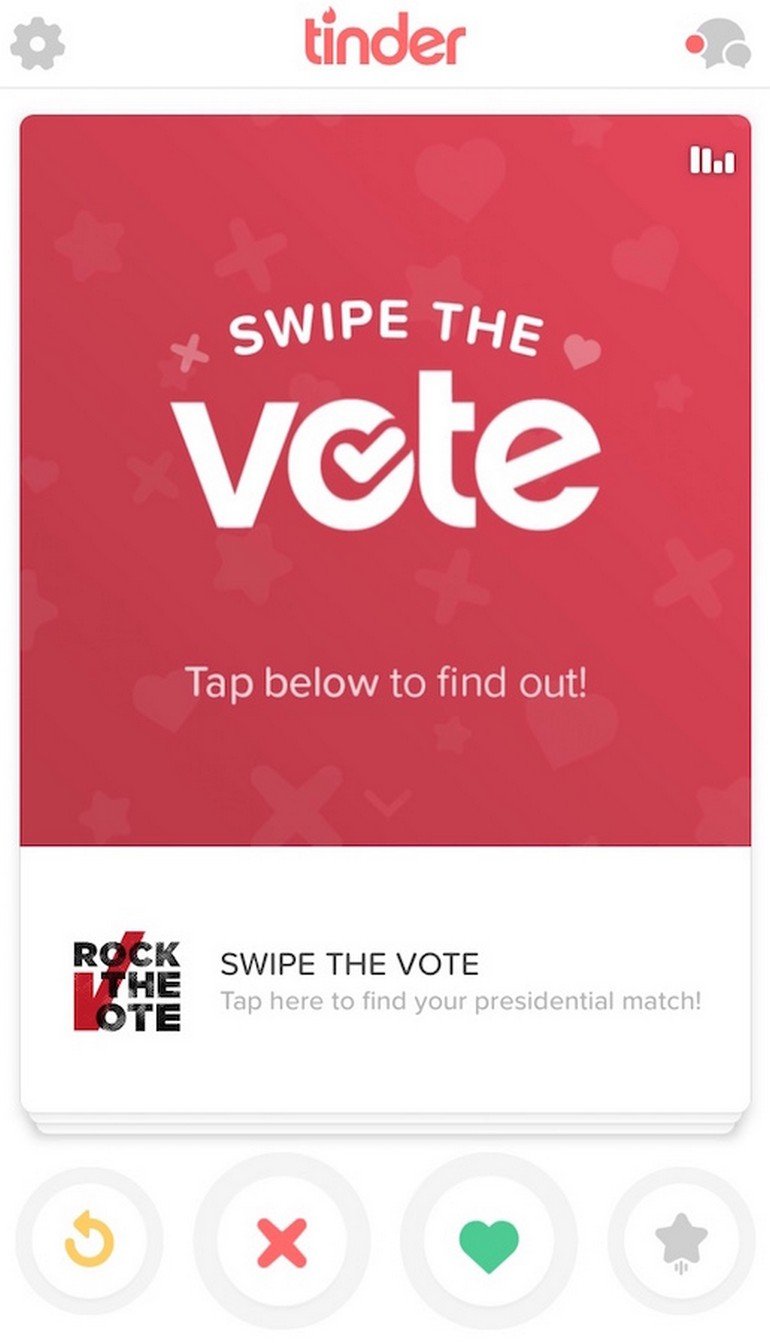Tap here to find your presidential match
Image resolution: width=770 pixels, height=1343 pixels.
click(x=460, y=1001)
